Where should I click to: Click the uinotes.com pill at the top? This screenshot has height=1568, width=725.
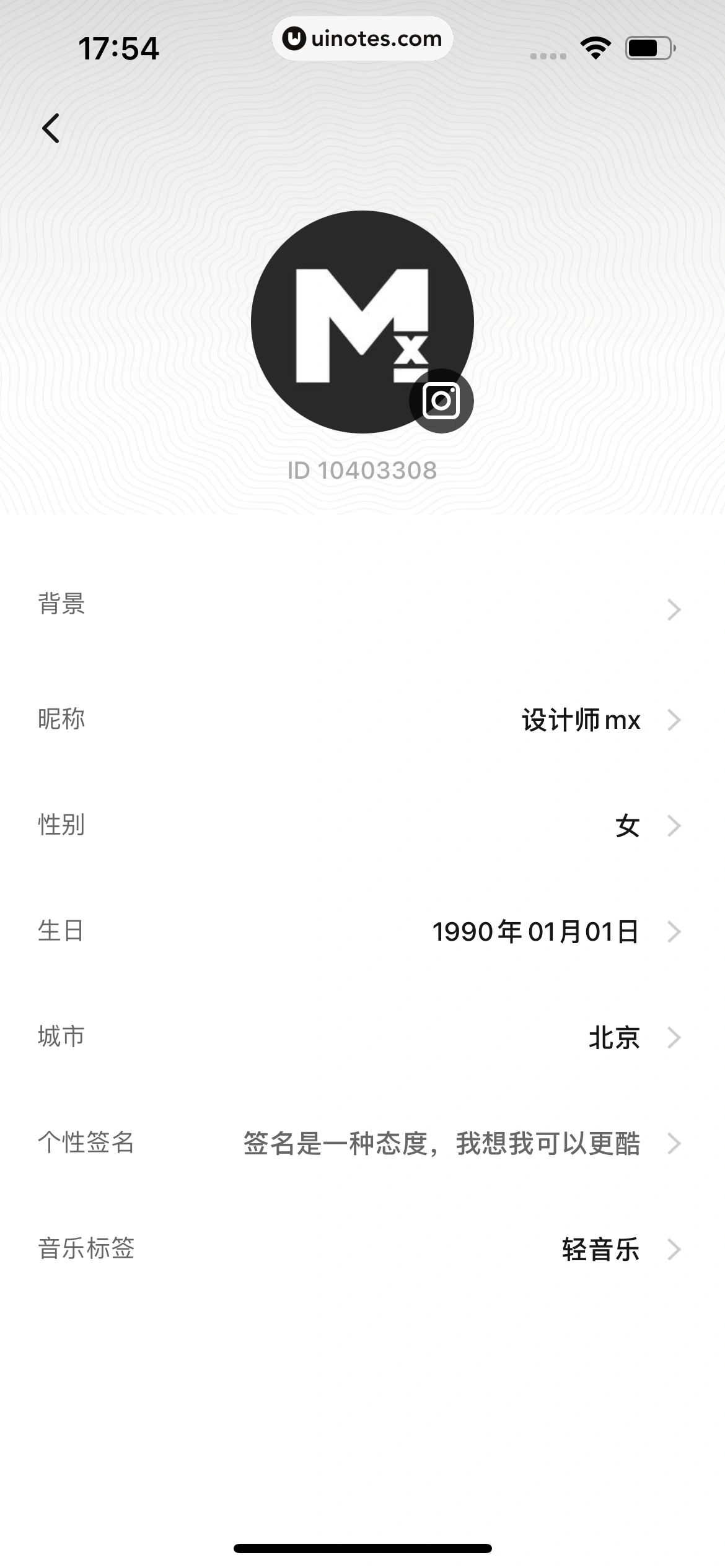(x=362, y=38)
